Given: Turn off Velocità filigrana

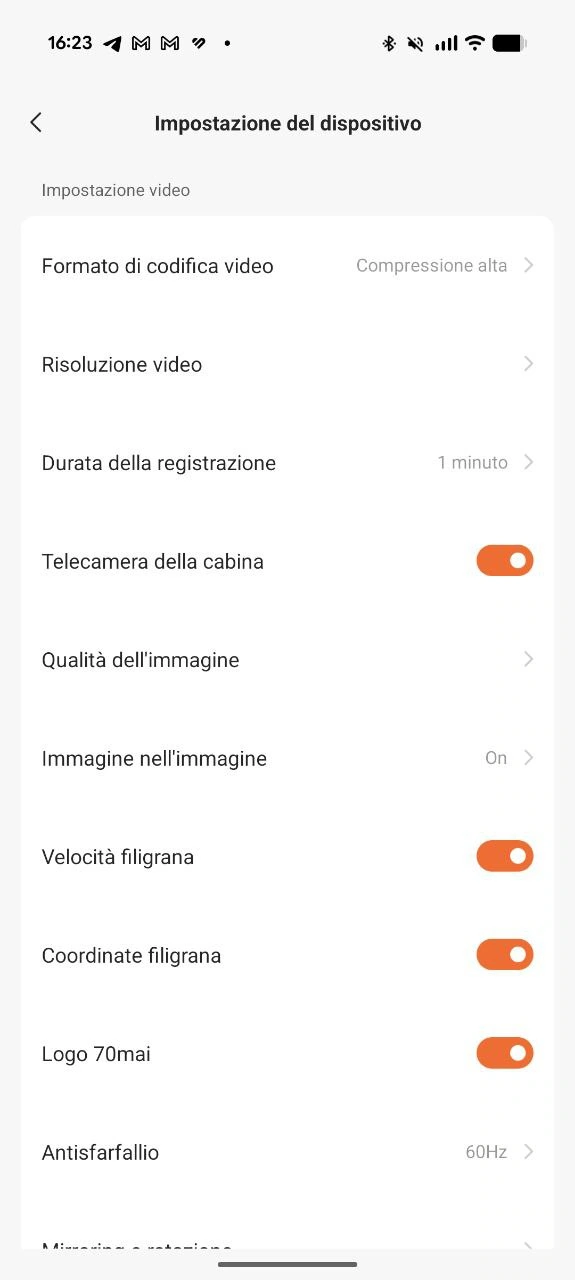Looking at the screenshot, I should pyautogui.click(x=505, y=856).
